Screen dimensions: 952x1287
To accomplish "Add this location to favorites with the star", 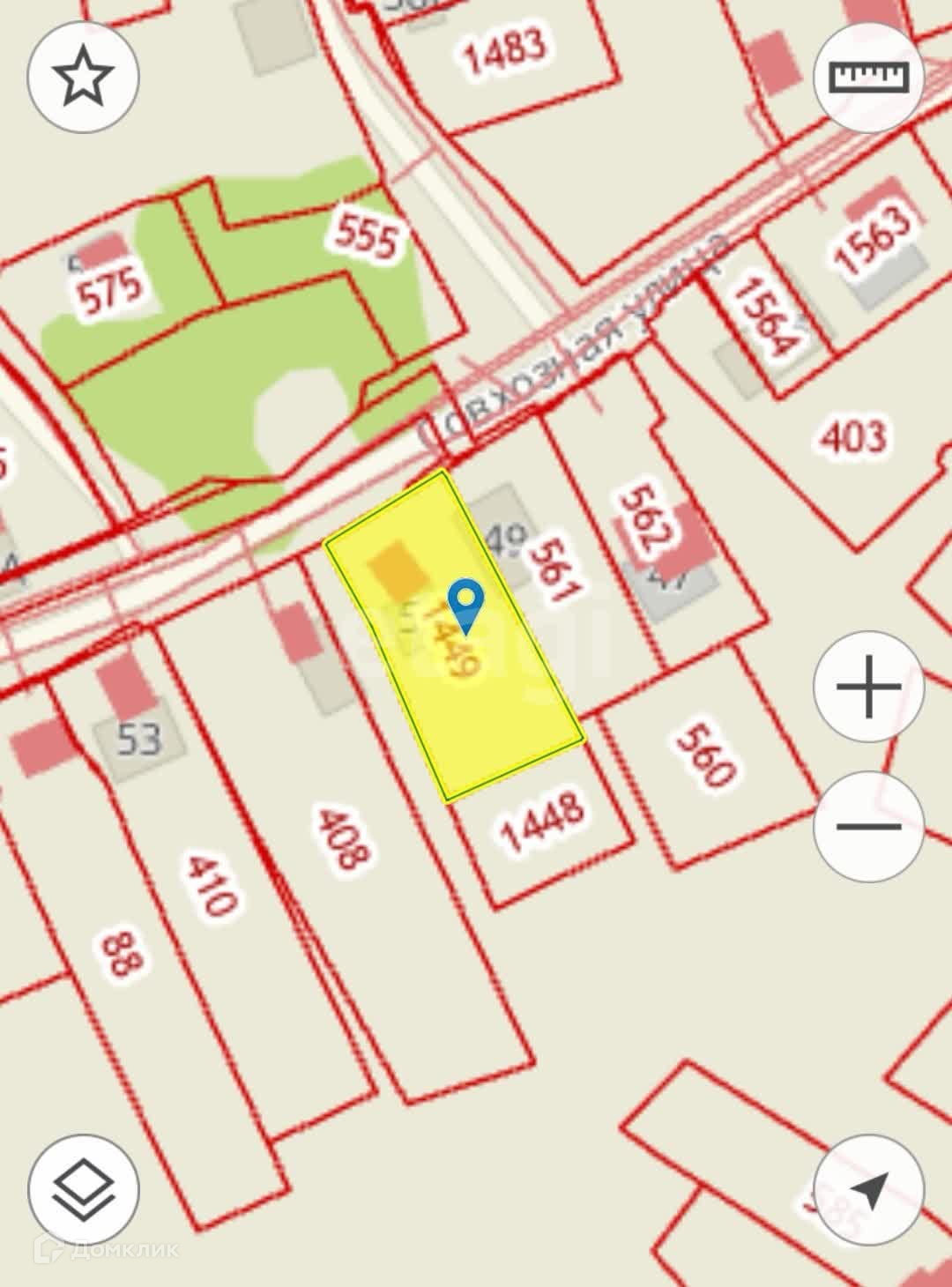I will pyautogui.click(x=84, y=77).
